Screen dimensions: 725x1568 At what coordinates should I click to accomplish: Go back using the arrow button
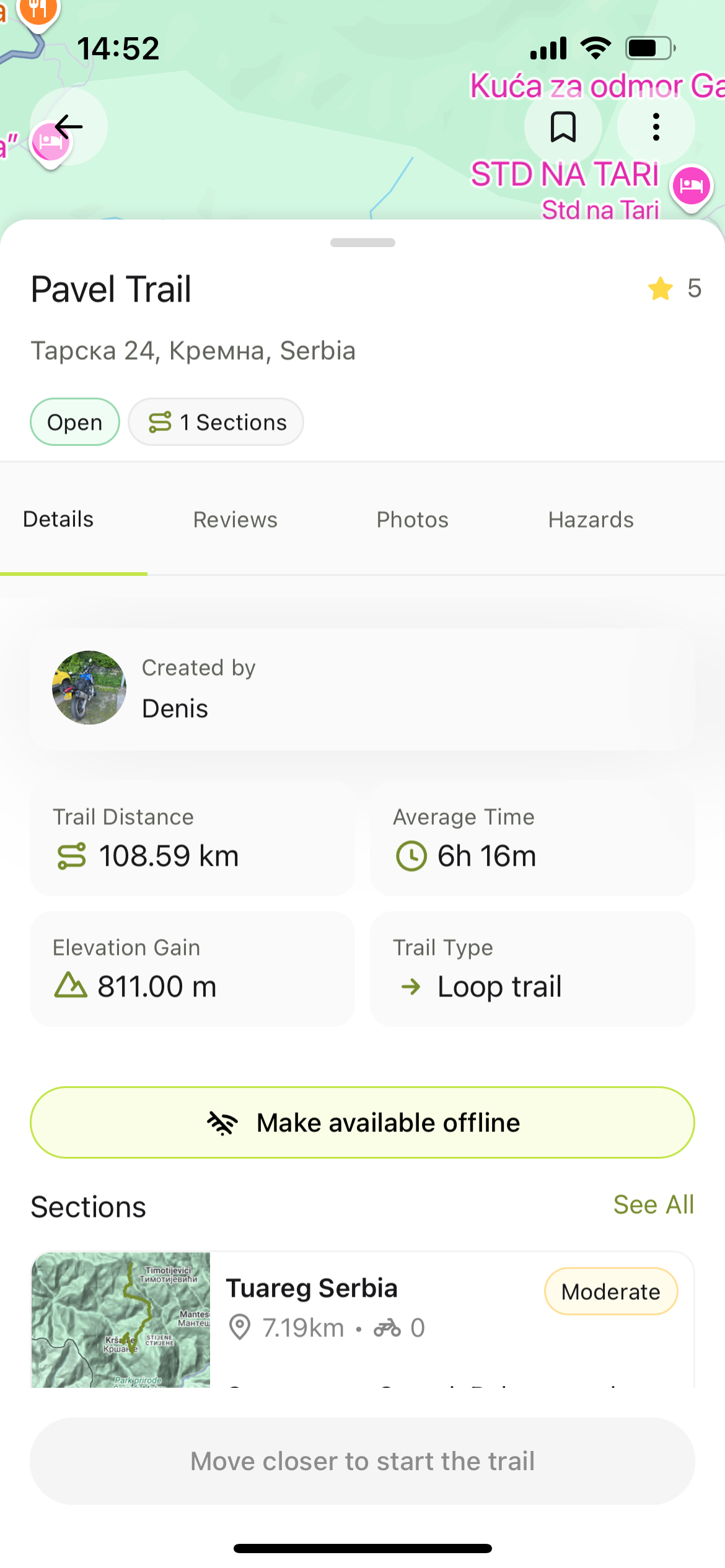69,126
